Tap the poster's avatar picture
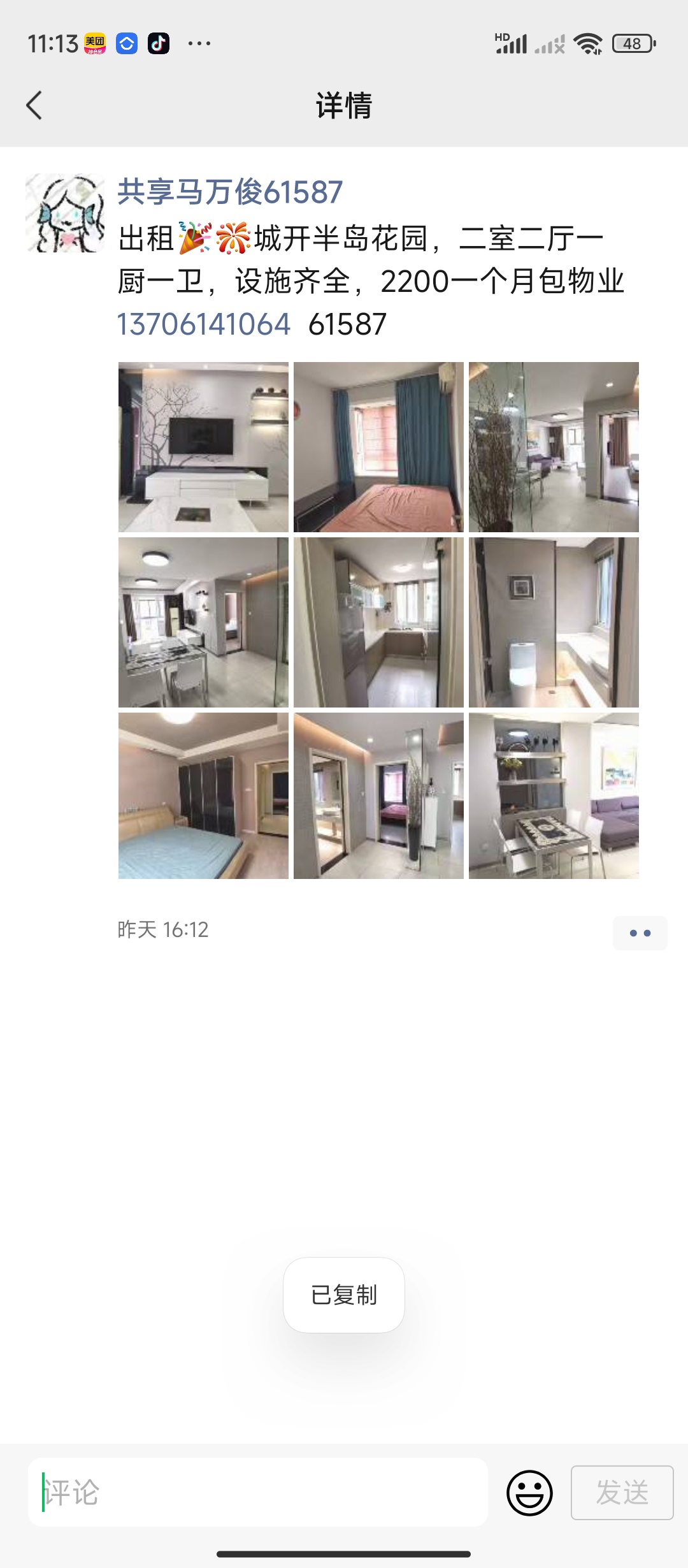 (65, 213)
